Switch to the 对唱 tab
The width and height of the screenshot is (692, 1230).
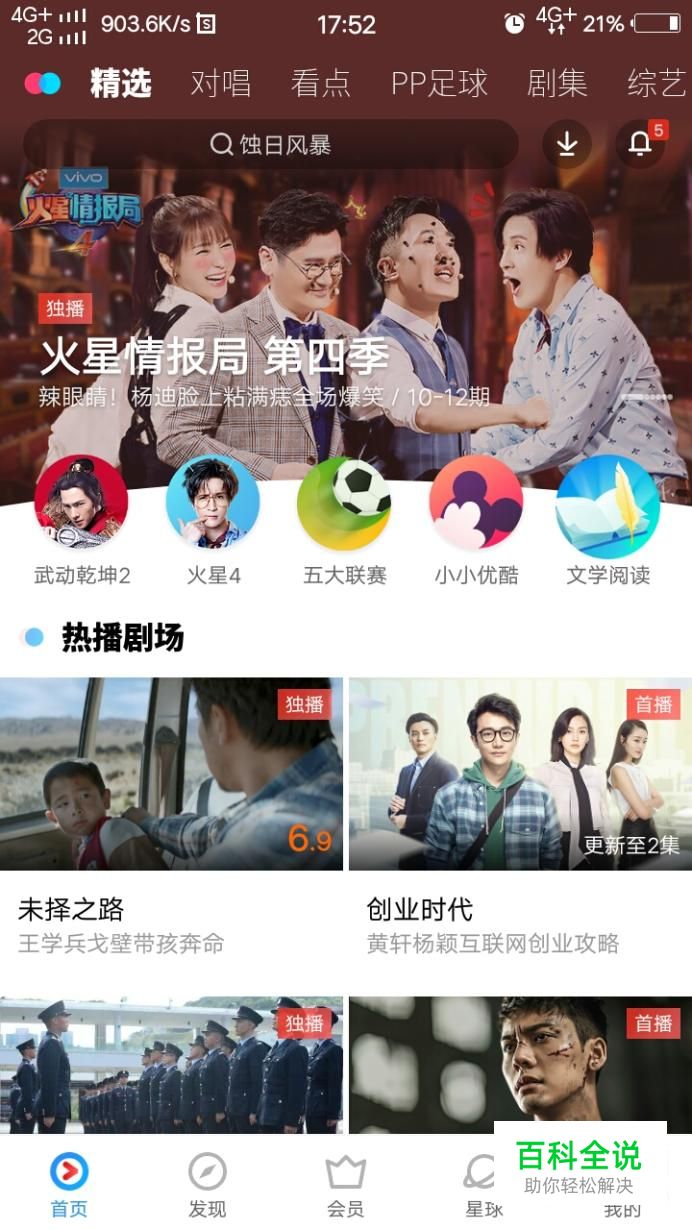(x=220, y=84)
